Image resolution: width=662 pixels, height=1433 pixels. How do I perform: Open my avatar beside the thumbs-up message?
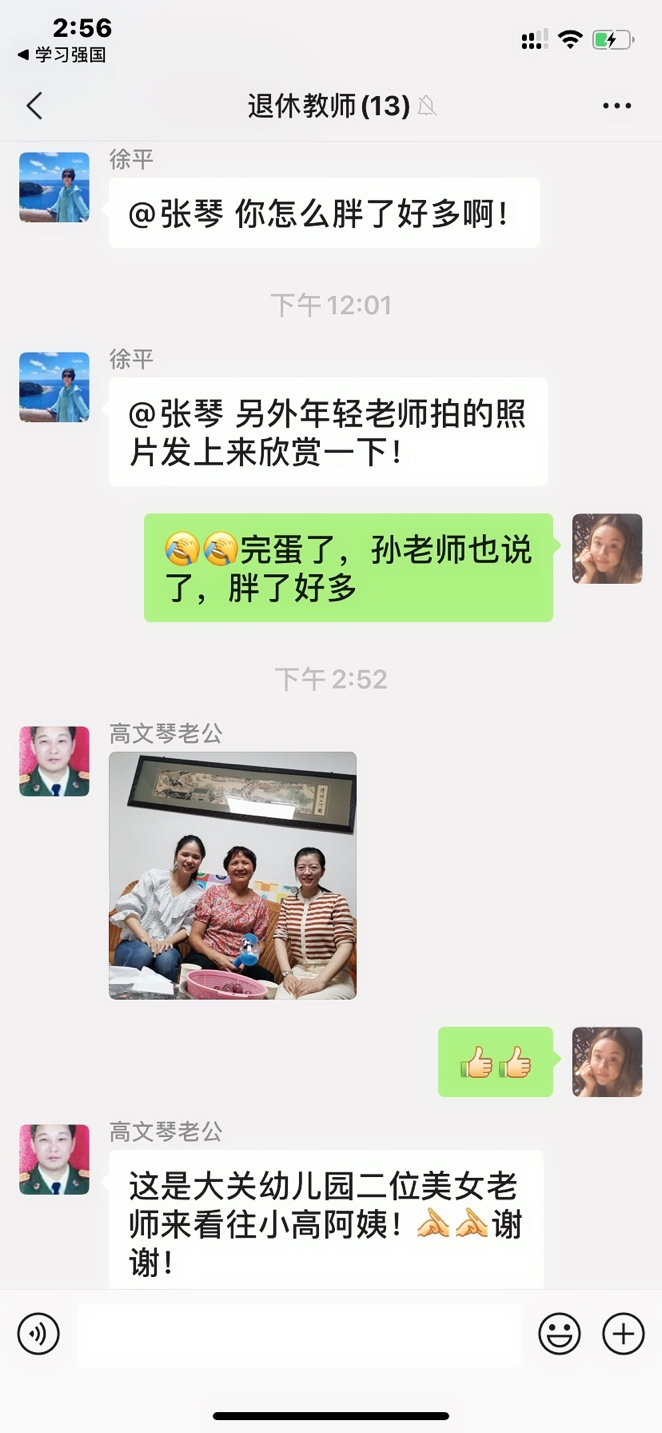point(607,1062)
